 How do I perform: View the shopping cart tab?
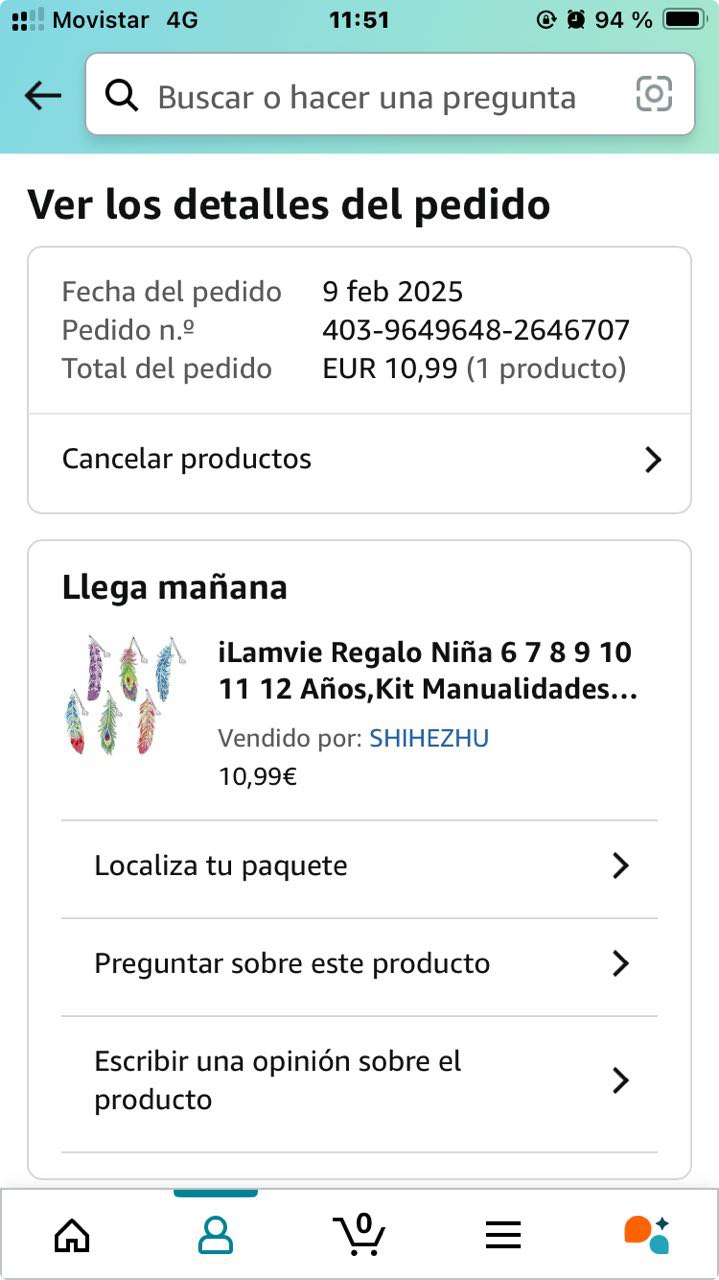[x=359, y=1235]
